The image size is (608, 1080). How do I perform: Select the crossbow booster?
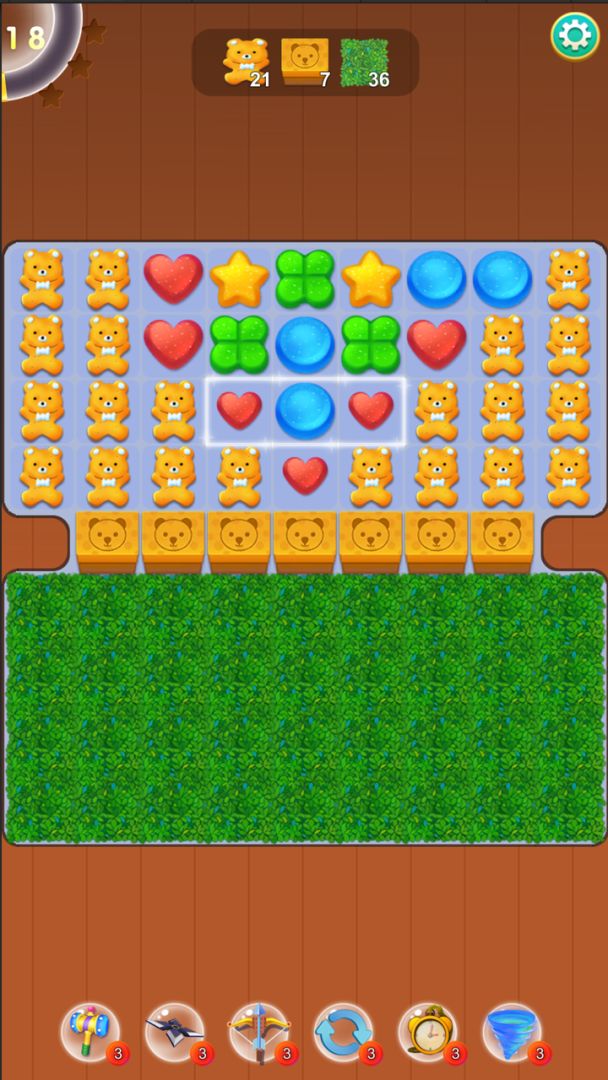pyautogui.click(x=259, y=1032)
